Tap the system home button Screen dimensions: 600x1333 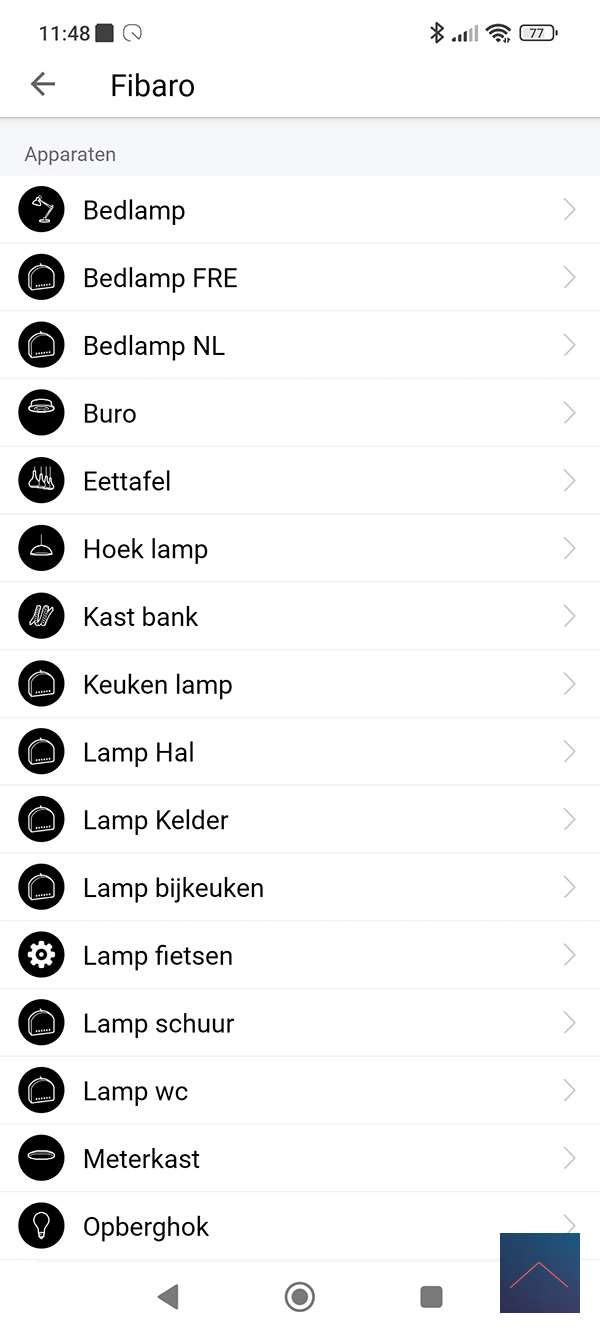point(299,1297)
